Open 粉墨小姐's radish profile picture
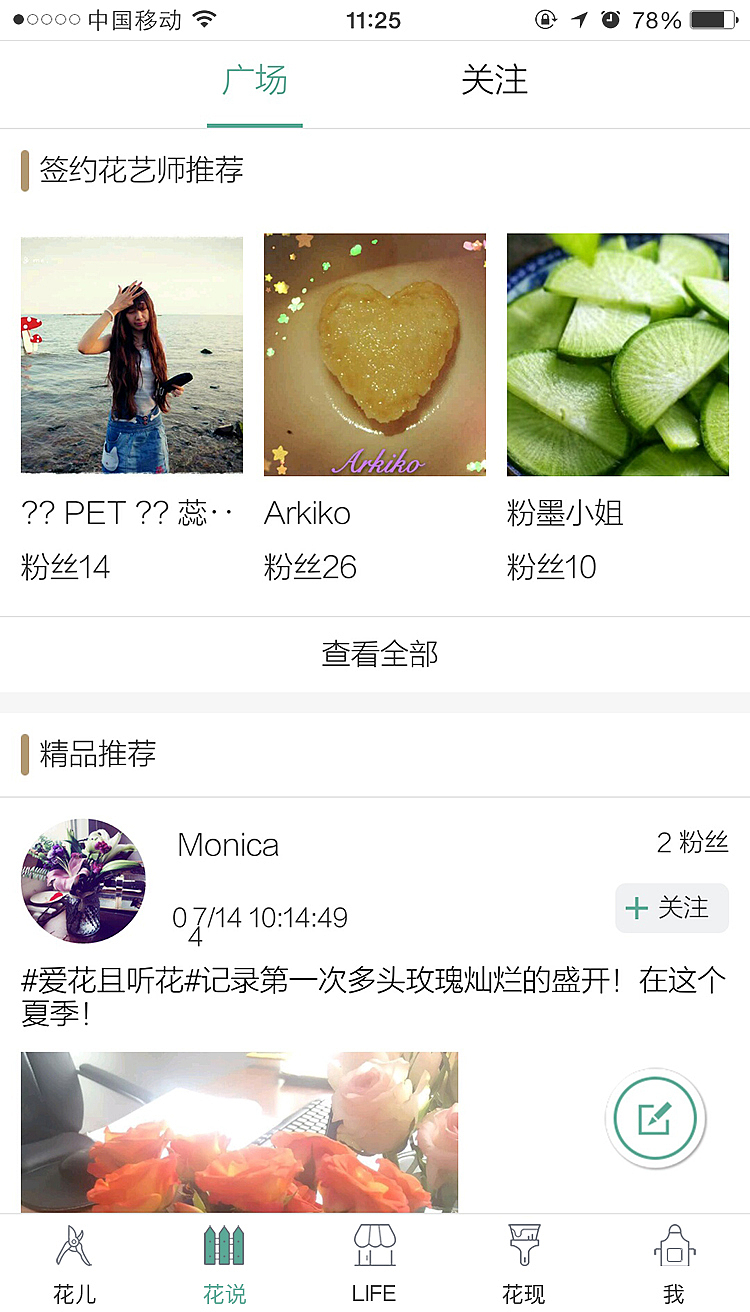This screenshot has height=1312, width=750. (617, 354)
